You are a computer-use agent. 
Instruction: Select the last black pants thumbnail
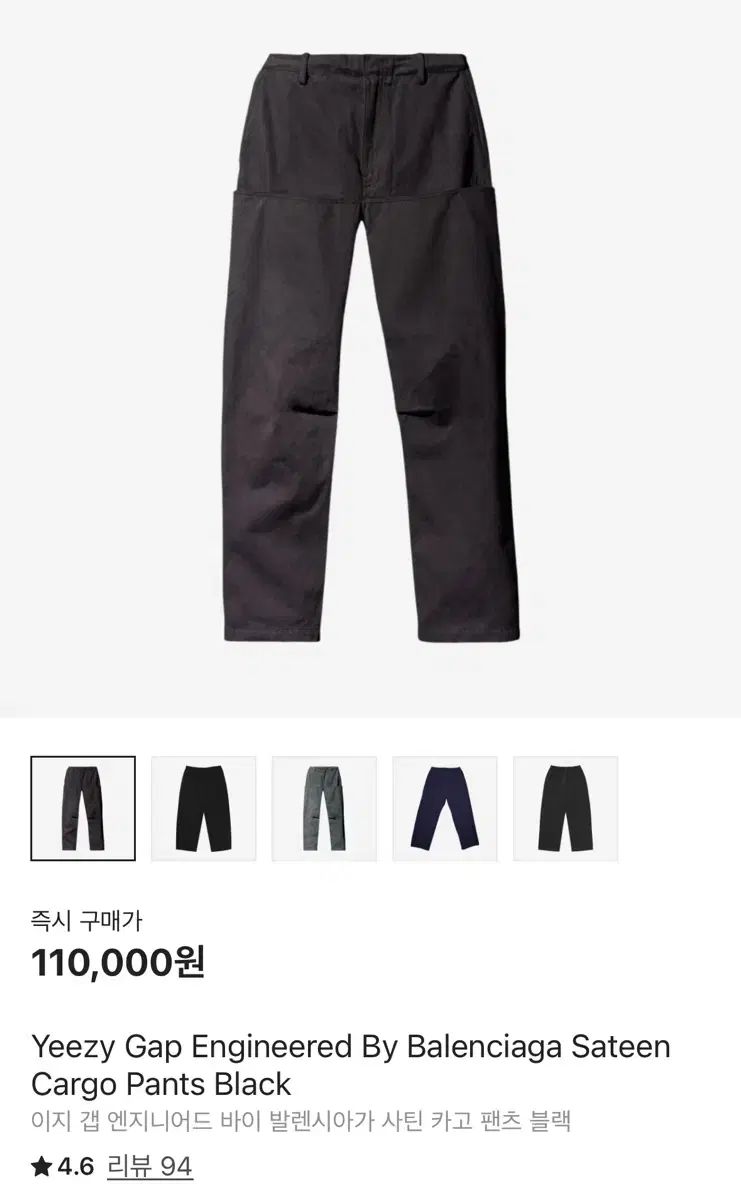click(566, 808)
